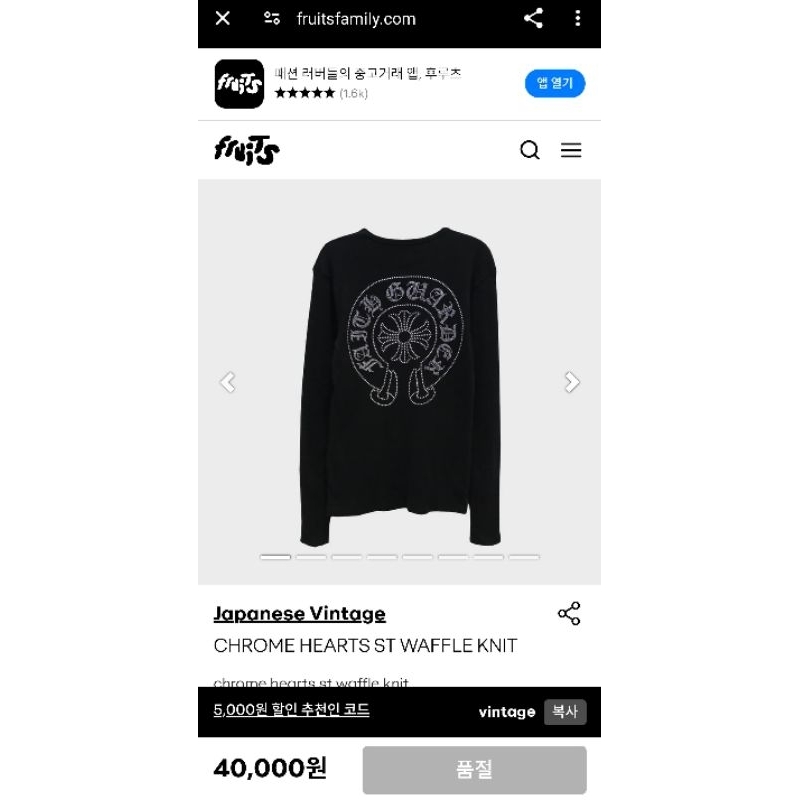Viewport: 800px width, 800px height.
Task: Close the browser tab with X
Action: click(223, 18)
